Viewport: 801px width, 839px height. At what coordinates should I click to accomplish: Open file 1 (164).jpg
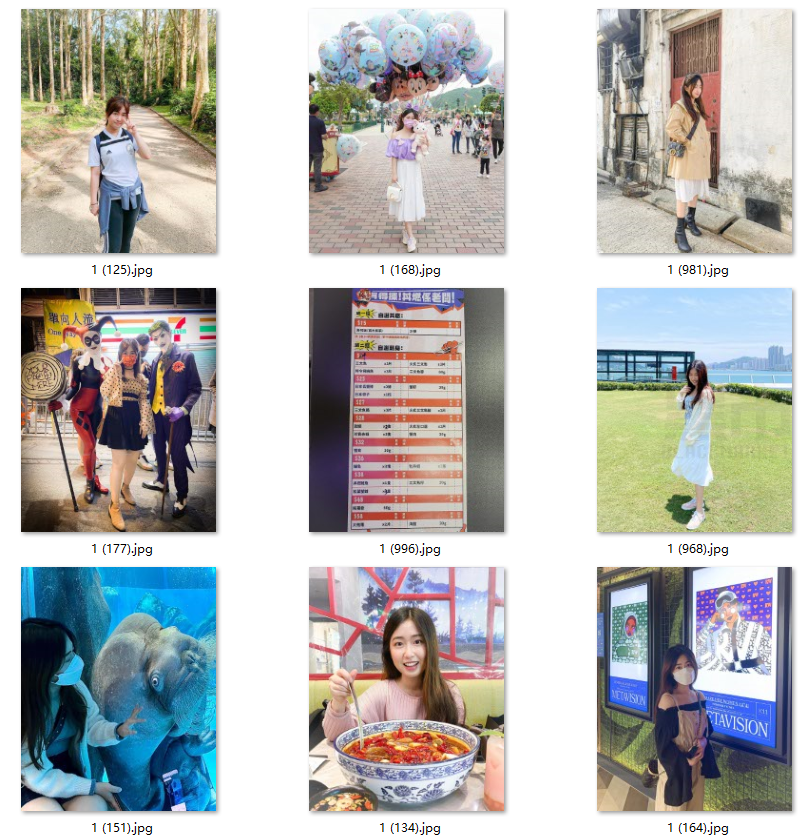click(x=694, y=689)
